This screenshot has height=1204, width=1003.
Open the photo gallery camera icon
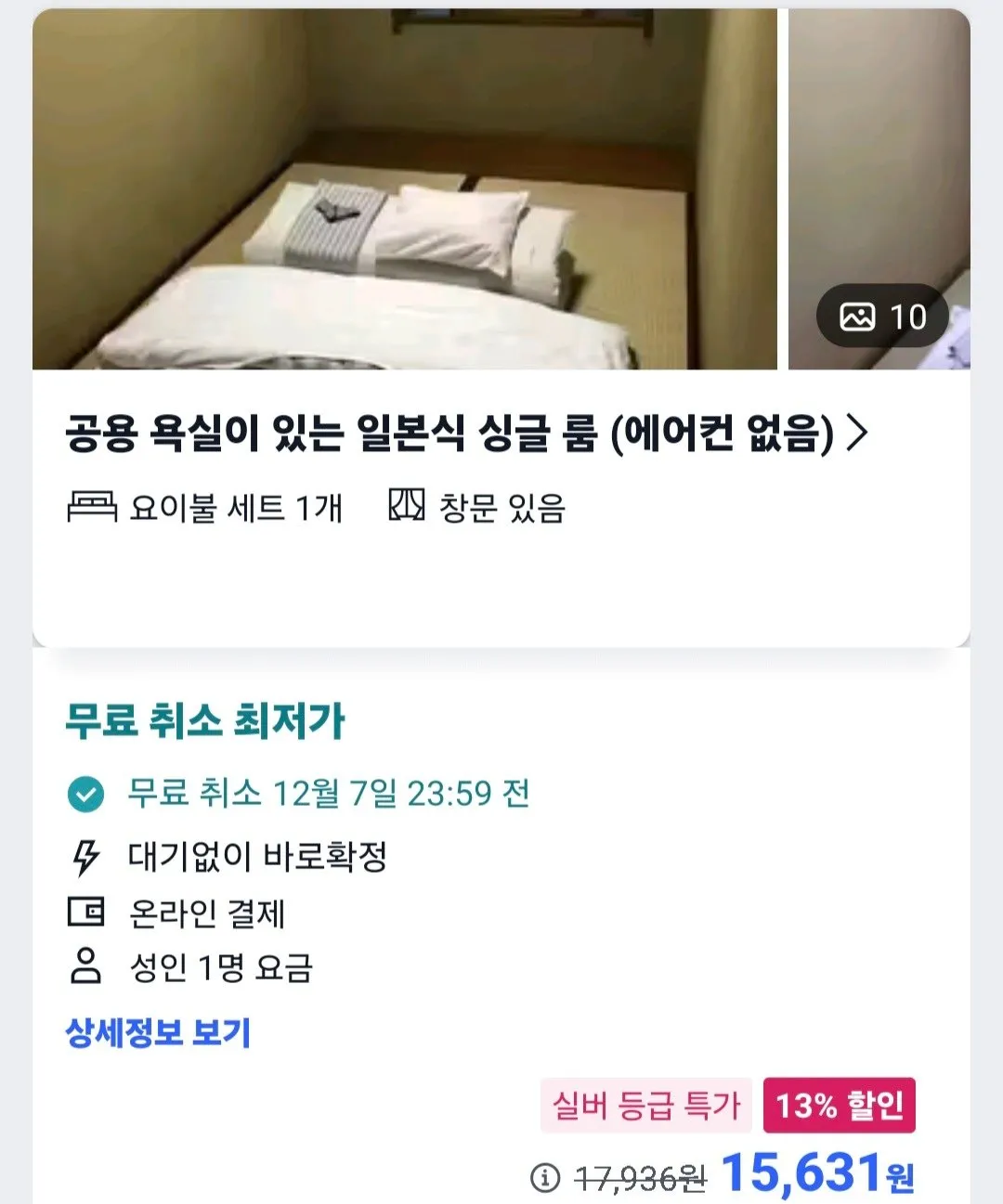pyautogui.click(x=861, y=316)
